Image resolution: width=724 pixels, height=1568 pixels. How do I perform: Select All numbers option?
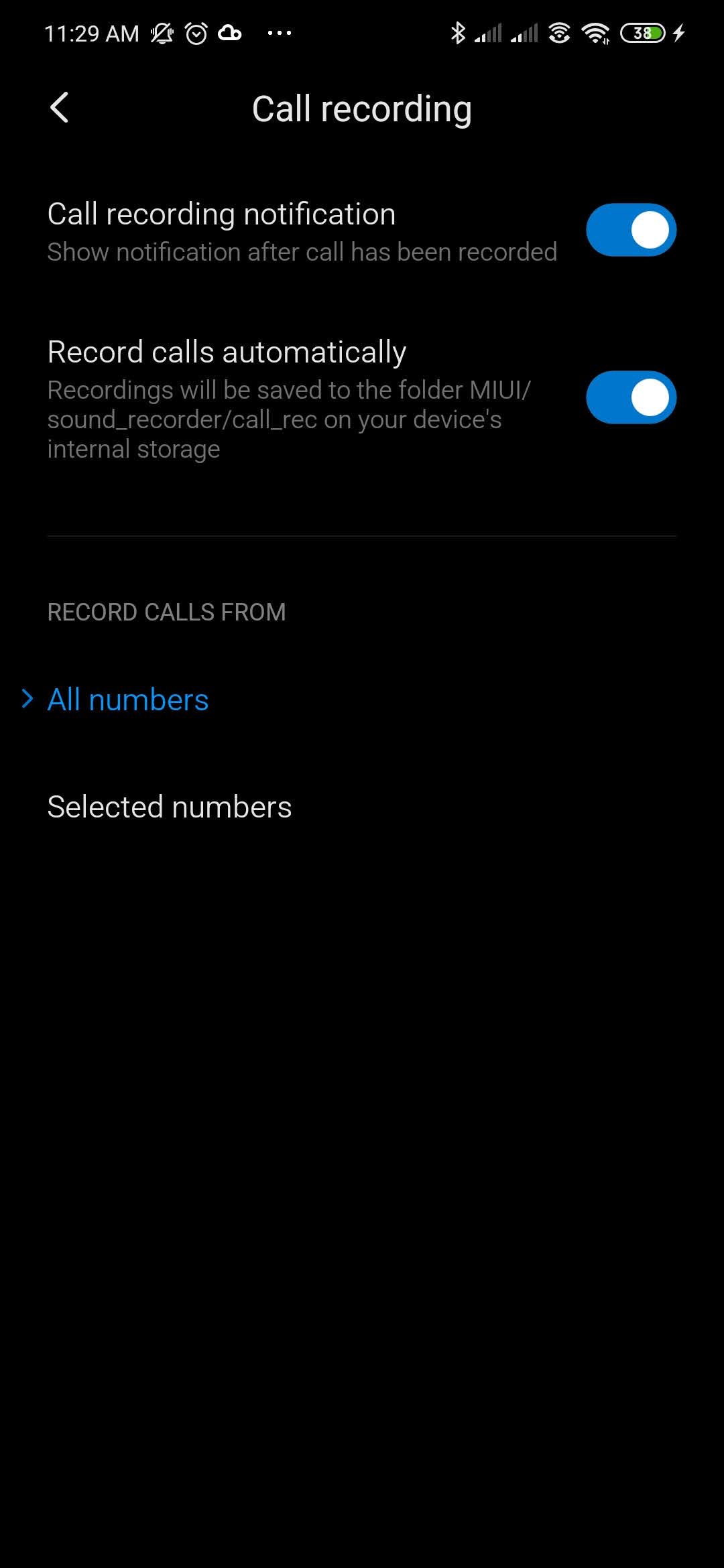362,700
